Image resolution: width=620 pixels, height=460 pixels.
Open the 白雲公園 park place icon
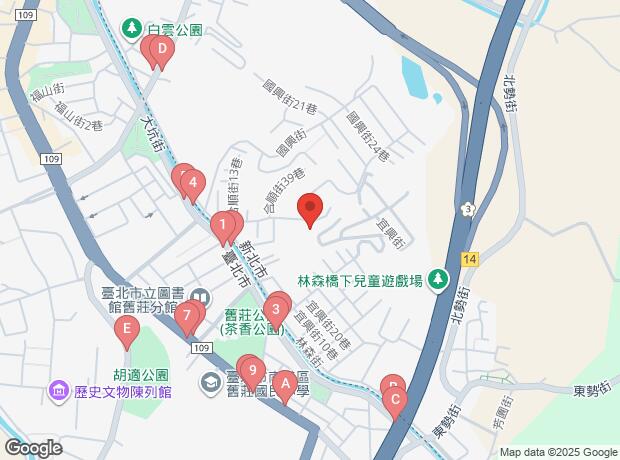(x=132, y=30)
